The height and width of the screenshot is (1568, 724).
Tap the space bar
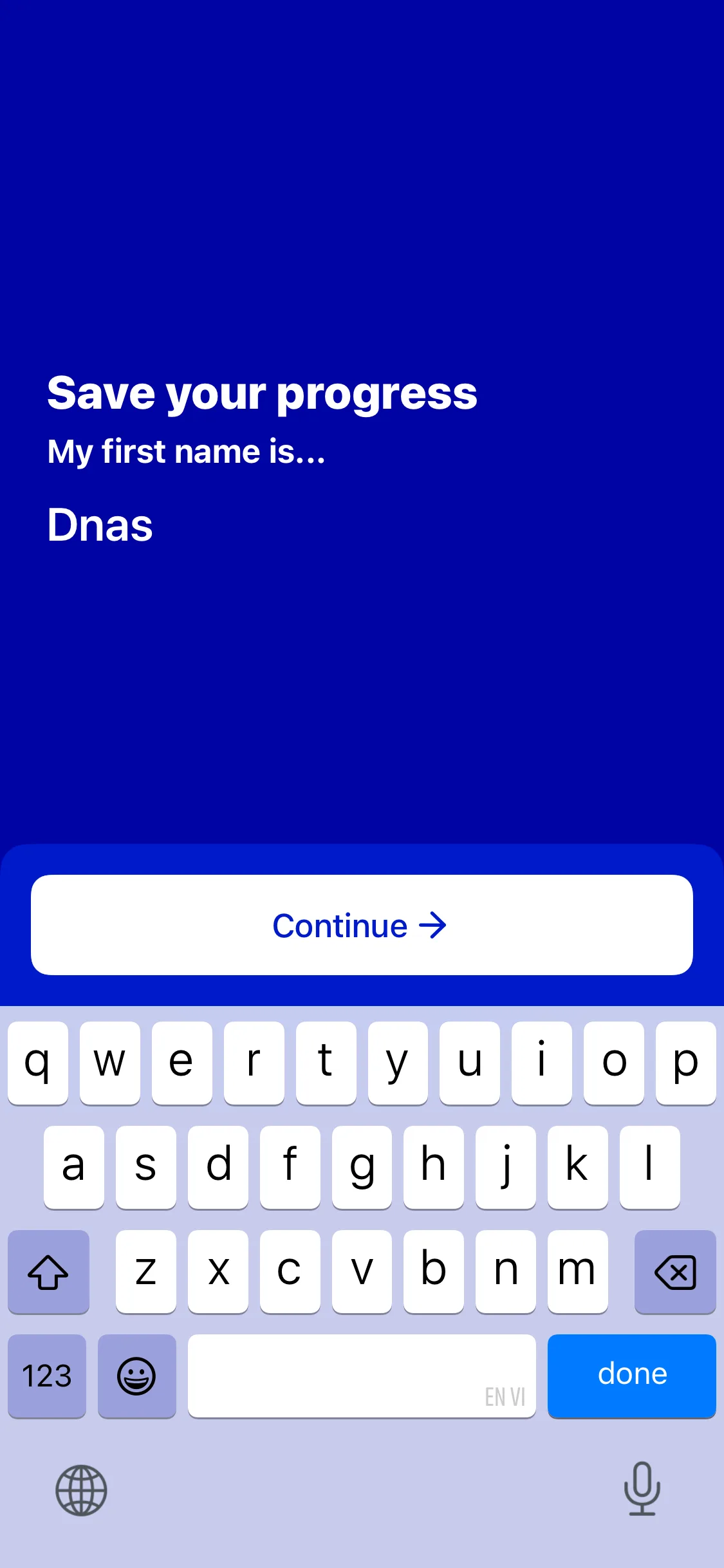(361, 1376)
